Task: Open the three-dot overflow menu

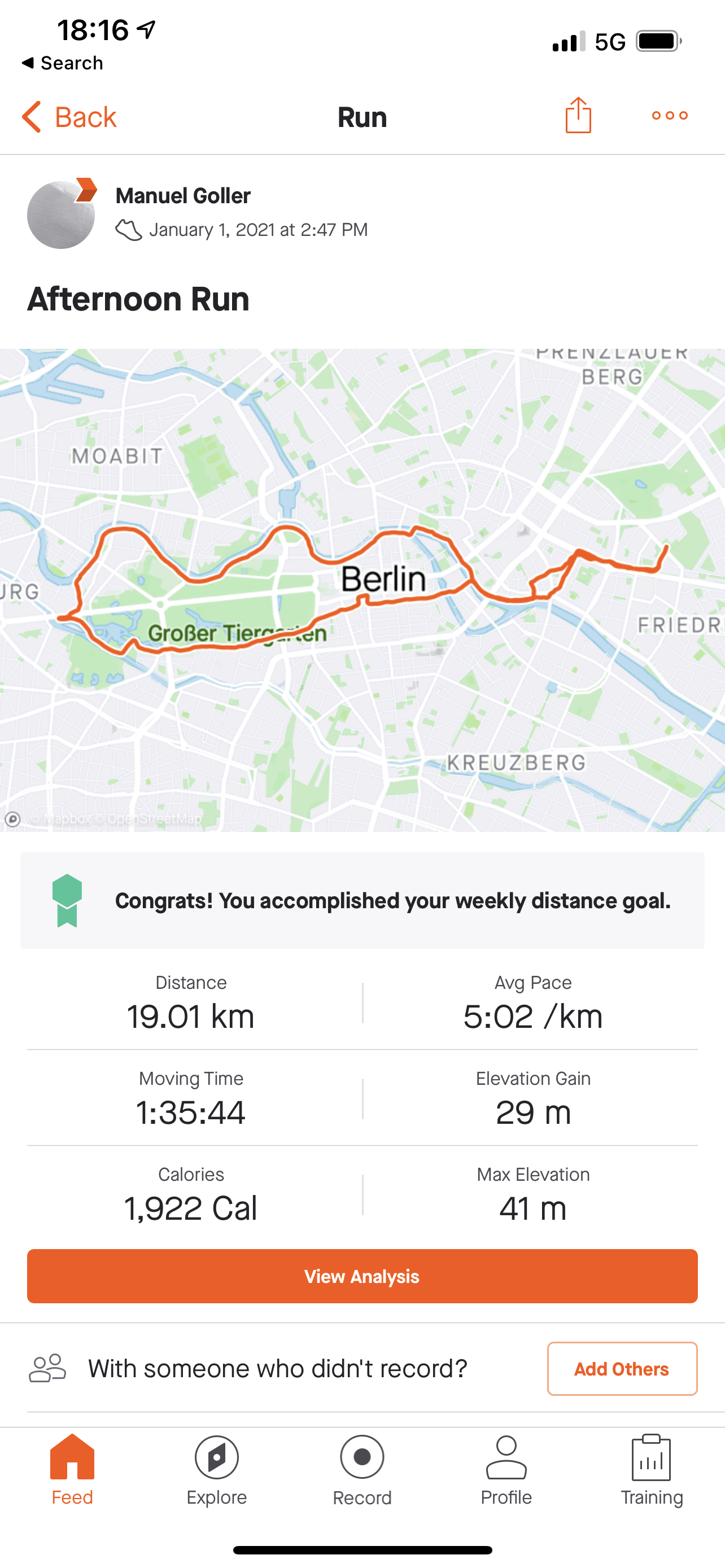Action: tap(669, 116)
